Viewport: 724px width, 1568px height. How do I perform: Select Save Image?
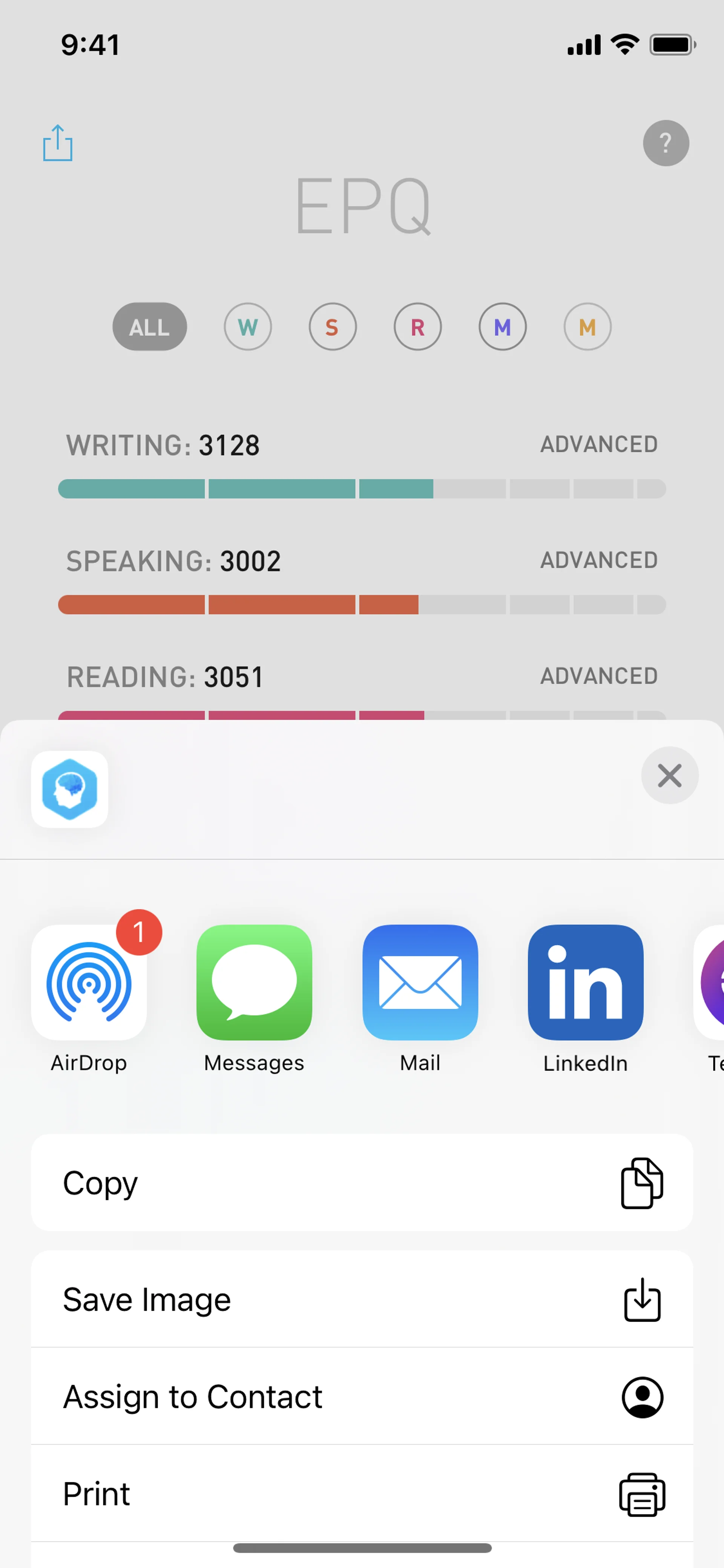click(x=361, y=1299)
